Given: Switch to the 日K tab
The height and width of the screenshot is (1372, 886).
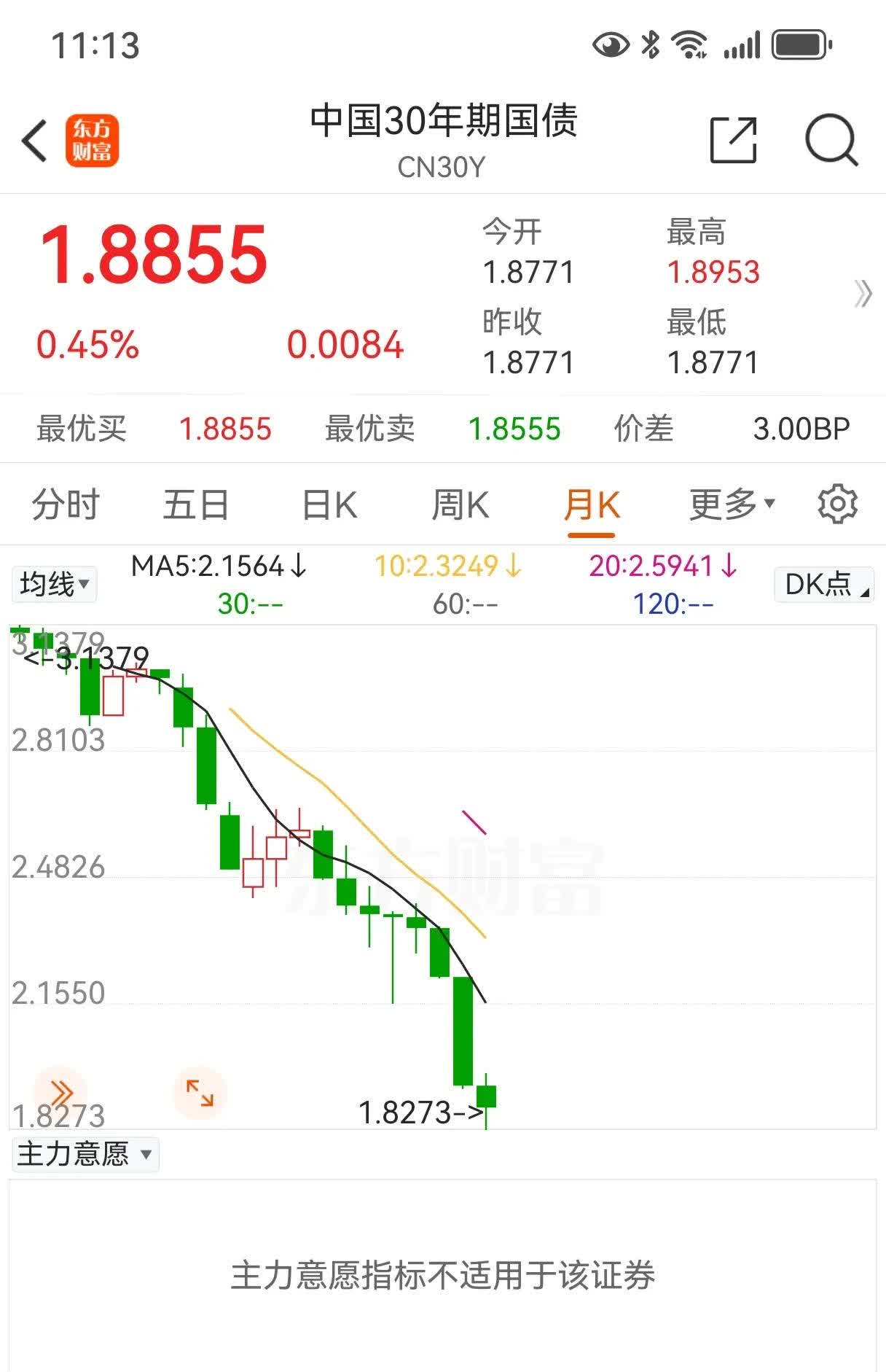Looking at the screenshot, I should 329,503.
